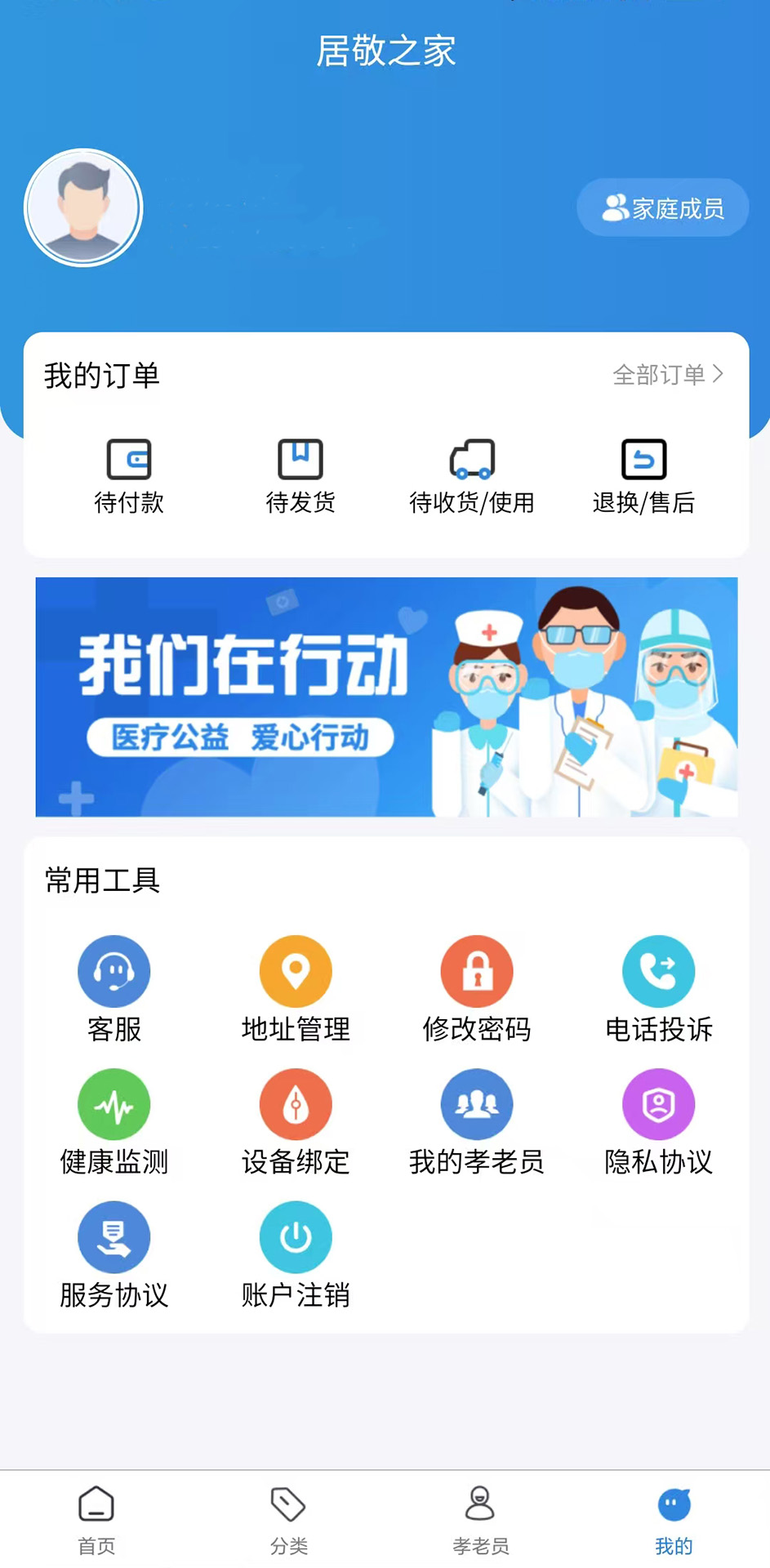Viewport: 770px width, 1568px height.
Task: Open the 设备绑定 device binding icon
Action: 296,1104
